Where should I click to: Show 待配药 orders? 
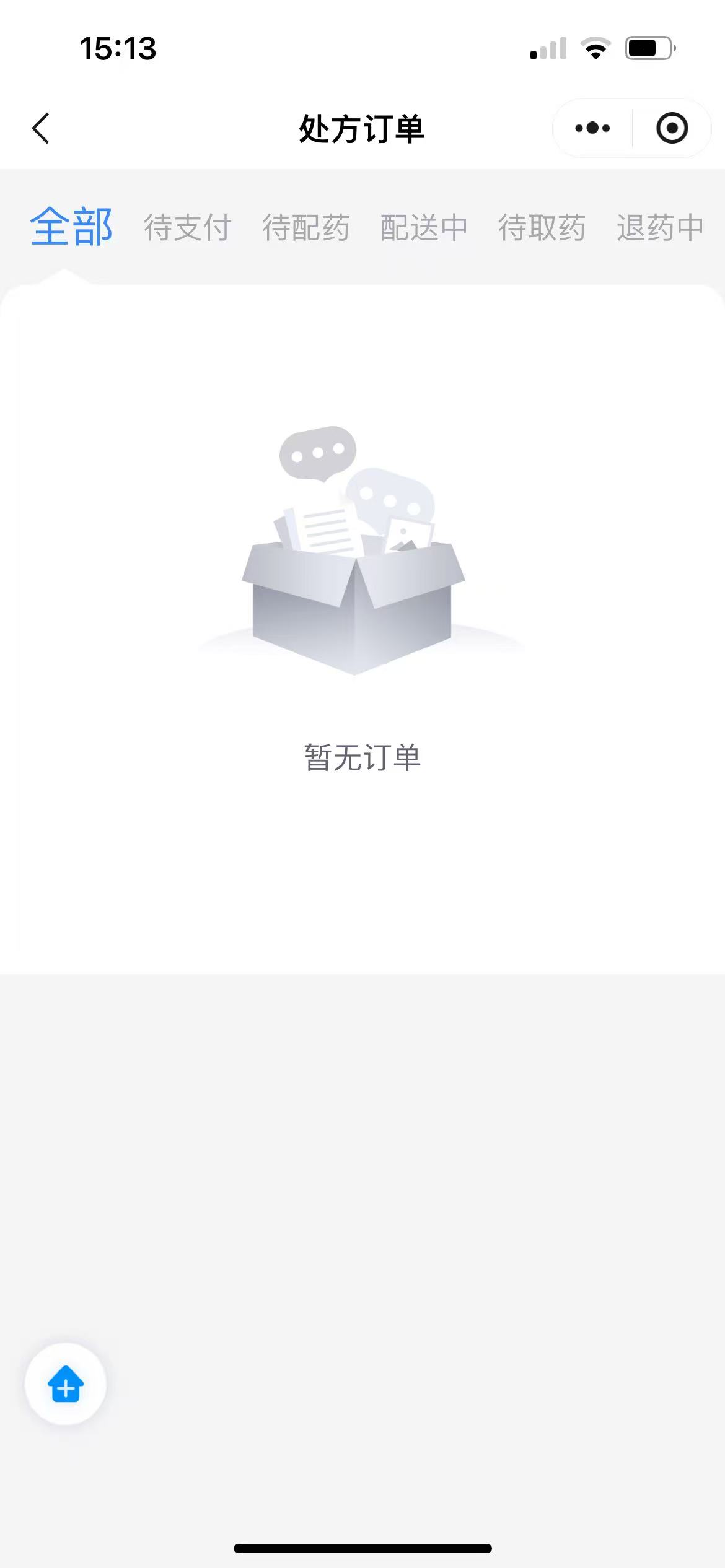(305, 227)
